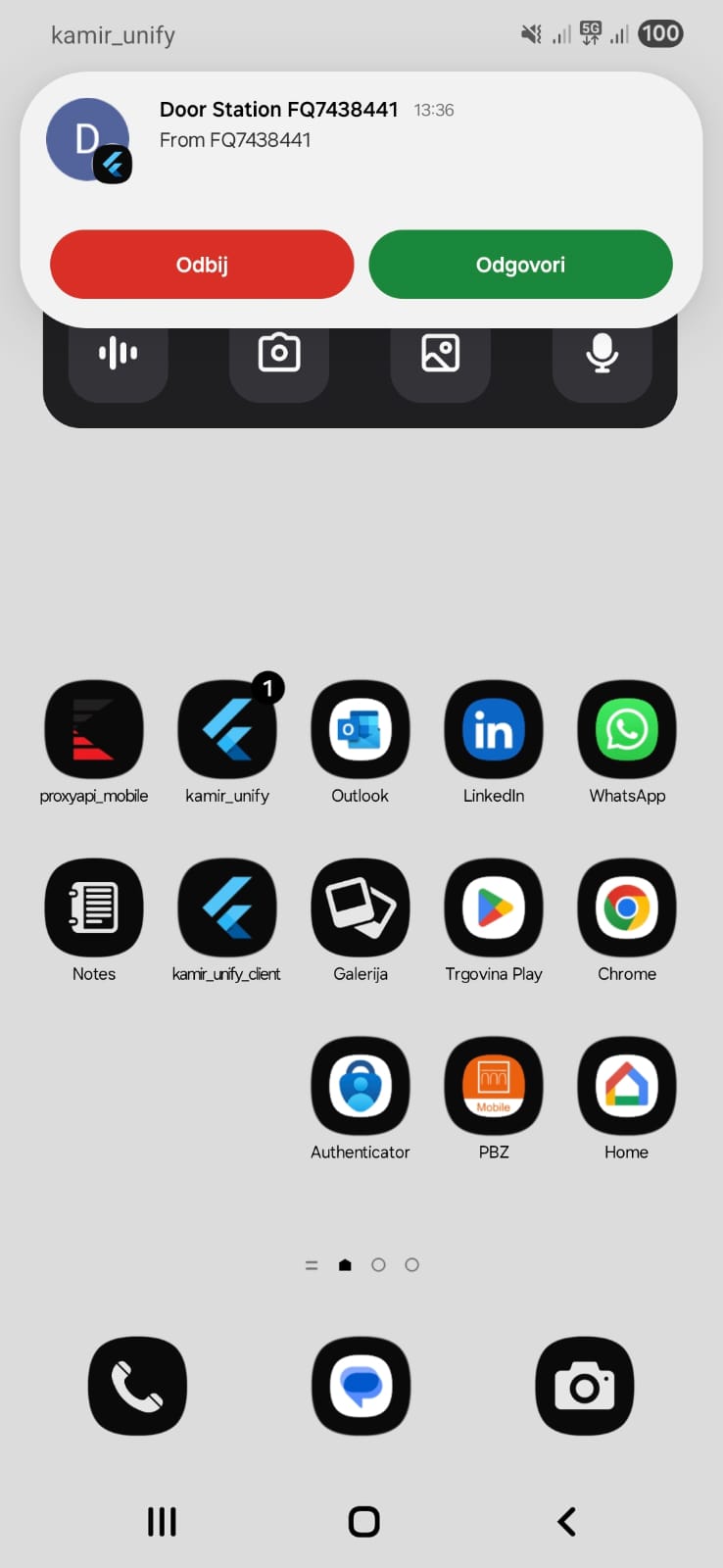Open Galerija

[x=361, y=908]
